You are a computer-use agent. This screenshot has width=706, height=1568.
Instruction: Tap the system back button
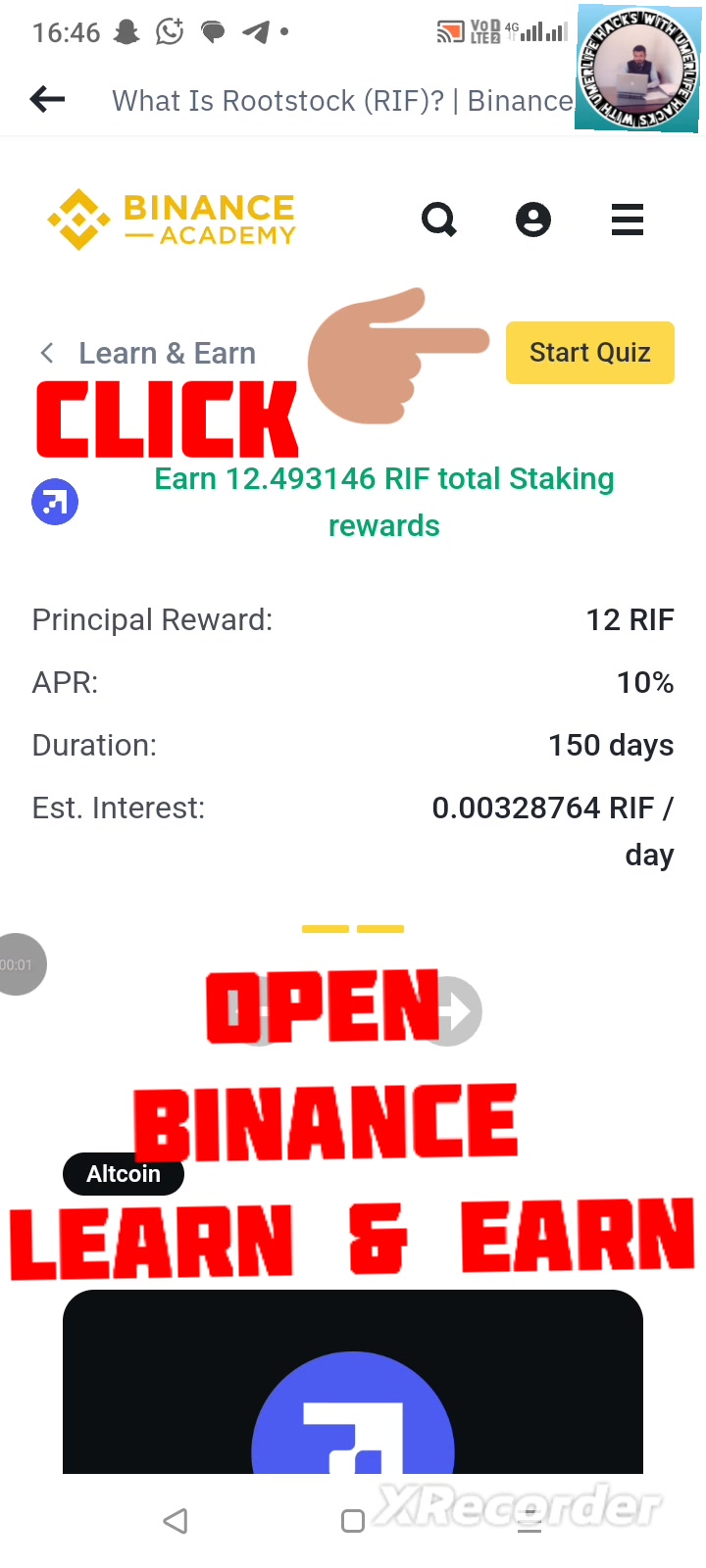pyautogui.click(x=176, y=1521)
